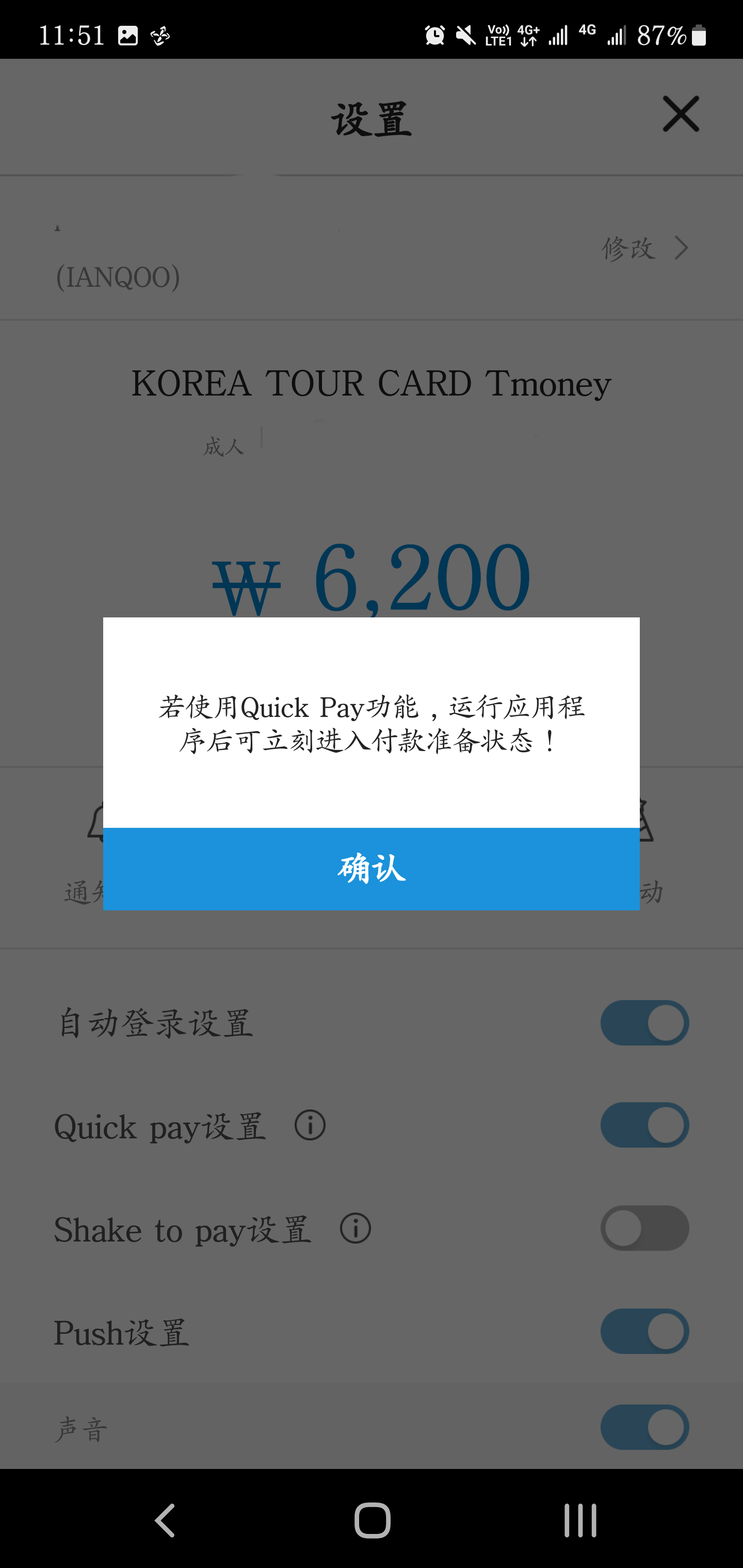Go back with the system back button
The width and height of the screenshot is (743, 1568).
pyautogui.click(x=165, y=1520)
